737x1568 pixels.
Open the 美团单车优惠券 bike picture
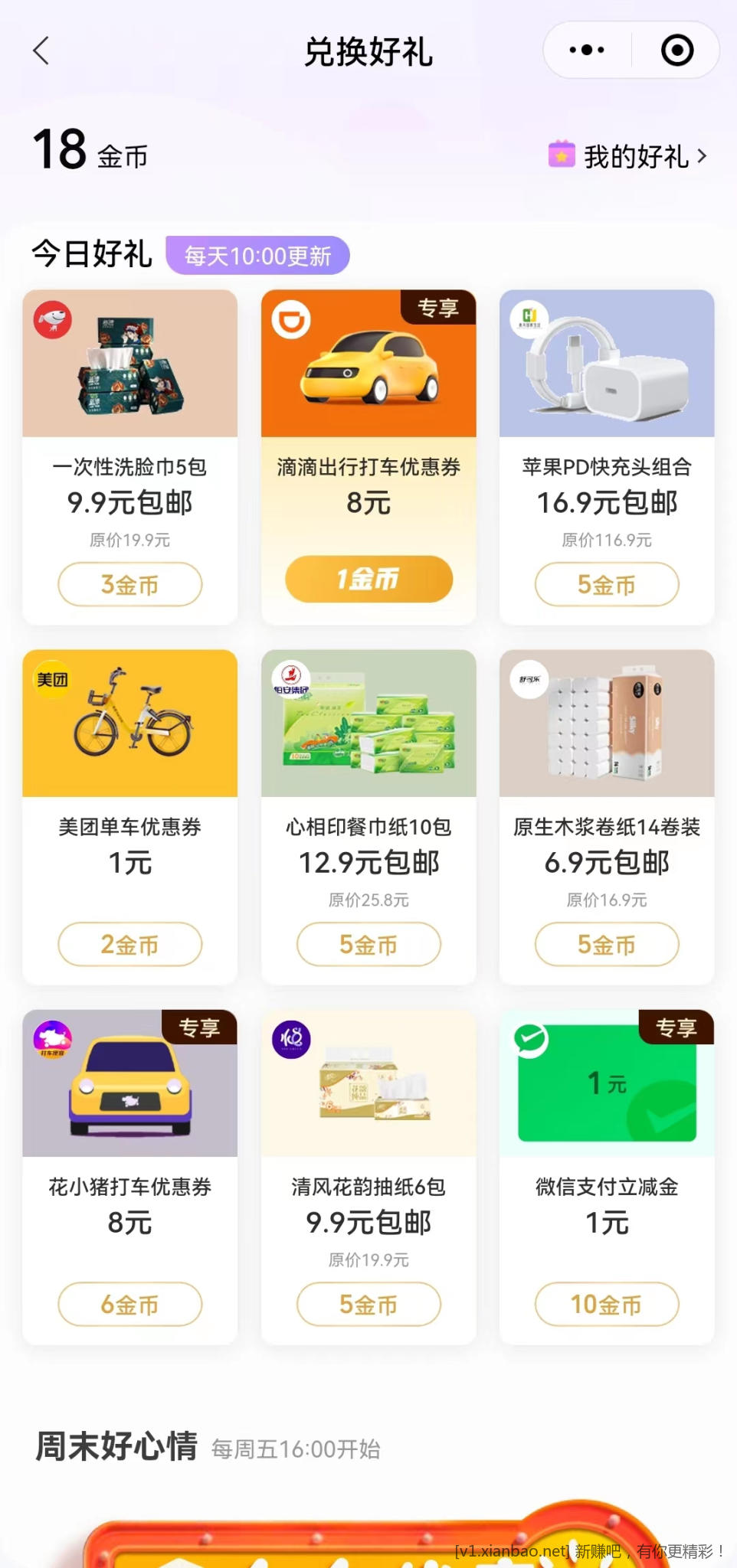click(130, 724)
